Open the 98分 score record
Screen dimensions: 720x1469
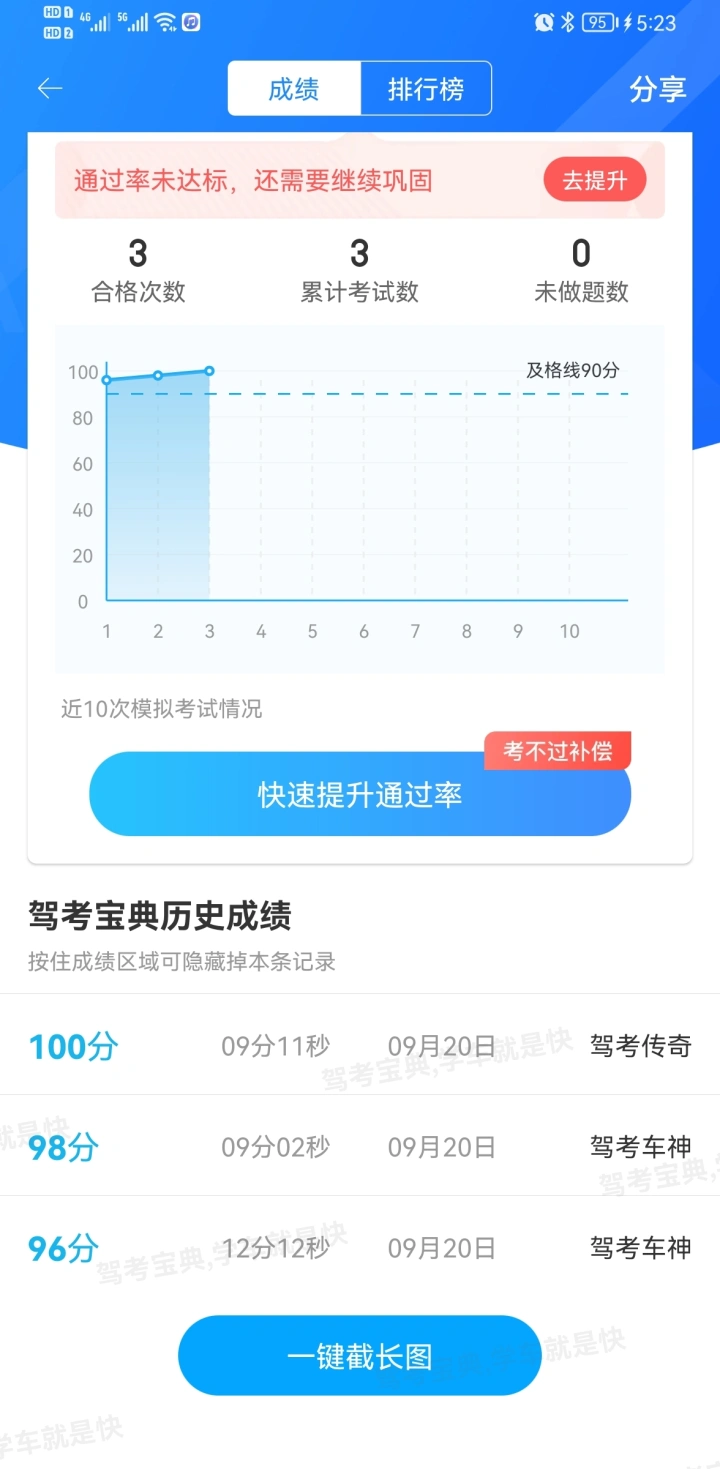[360, 1146]
